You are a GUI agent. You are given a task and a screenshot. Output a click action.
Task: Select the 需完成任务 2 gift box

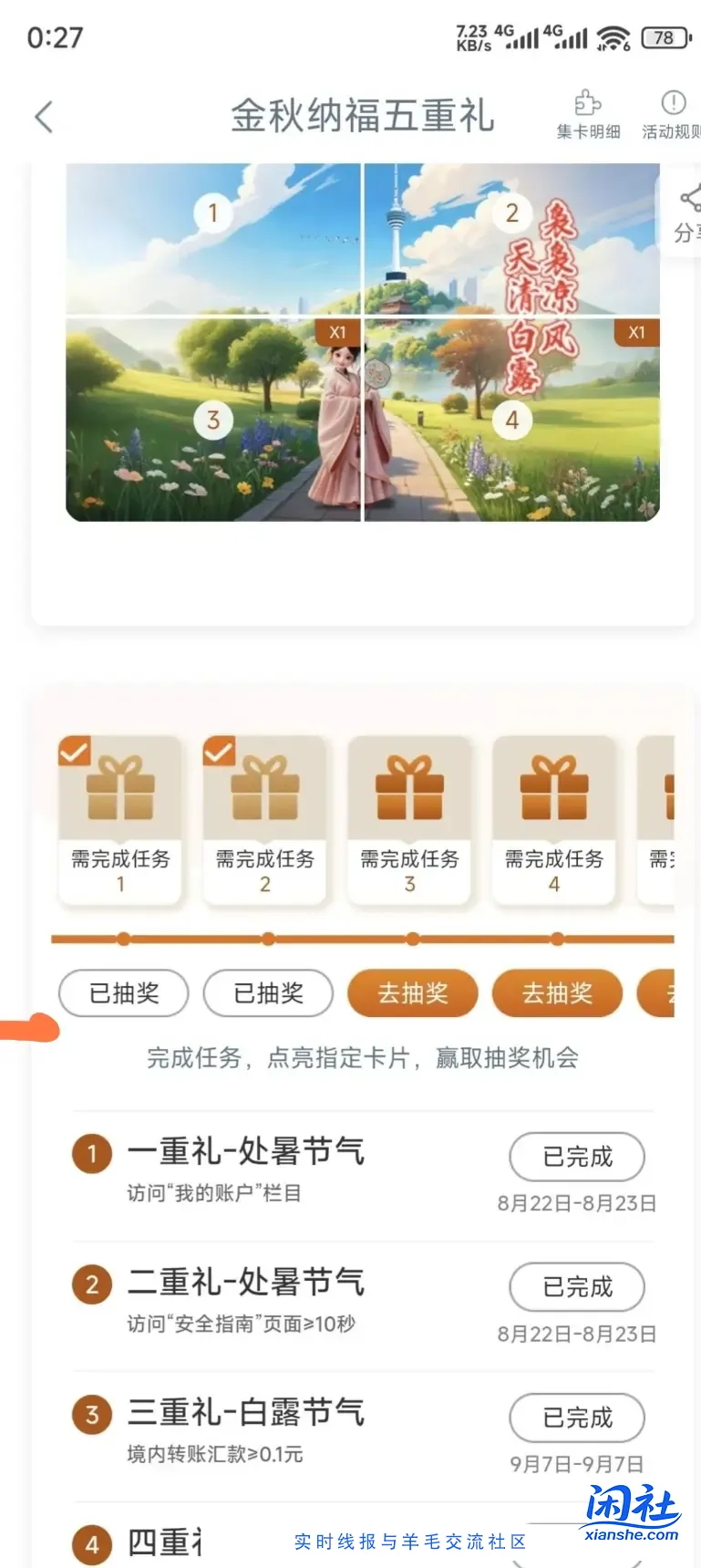click(264, 819)
